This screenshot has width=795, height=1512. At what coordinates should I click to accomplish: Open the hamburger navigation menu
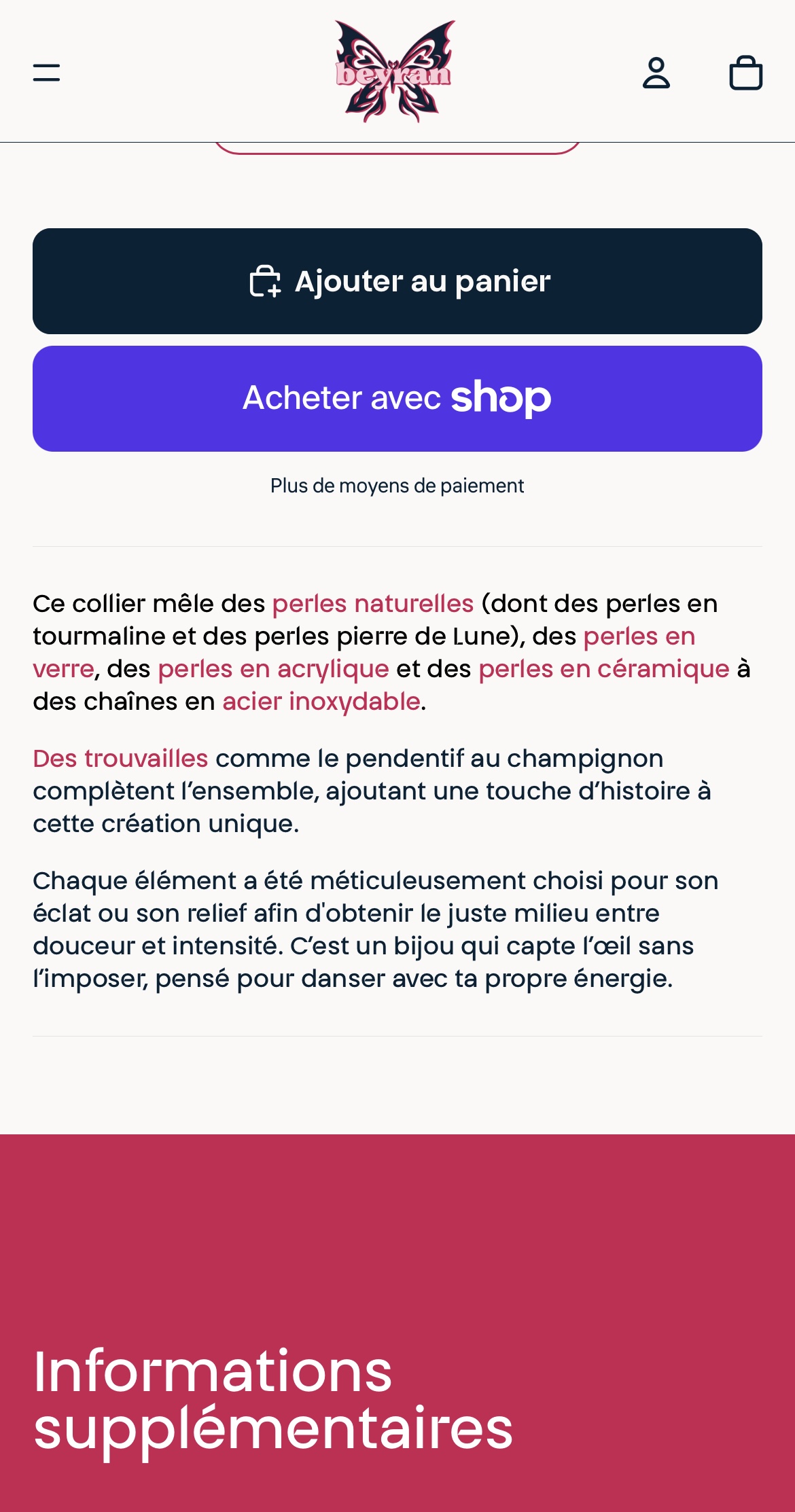pyautogui.click(x=48, y=73)
